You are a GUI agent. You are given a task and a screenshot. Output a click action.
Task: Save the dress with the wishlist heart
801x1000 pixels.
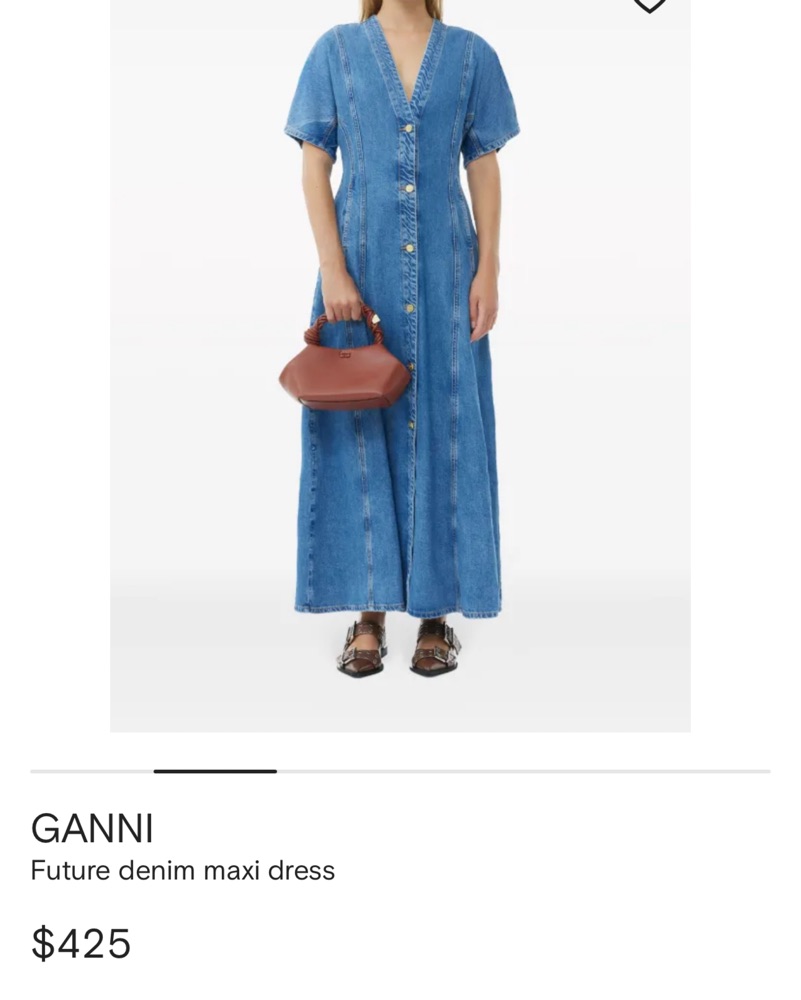(649, 4)
